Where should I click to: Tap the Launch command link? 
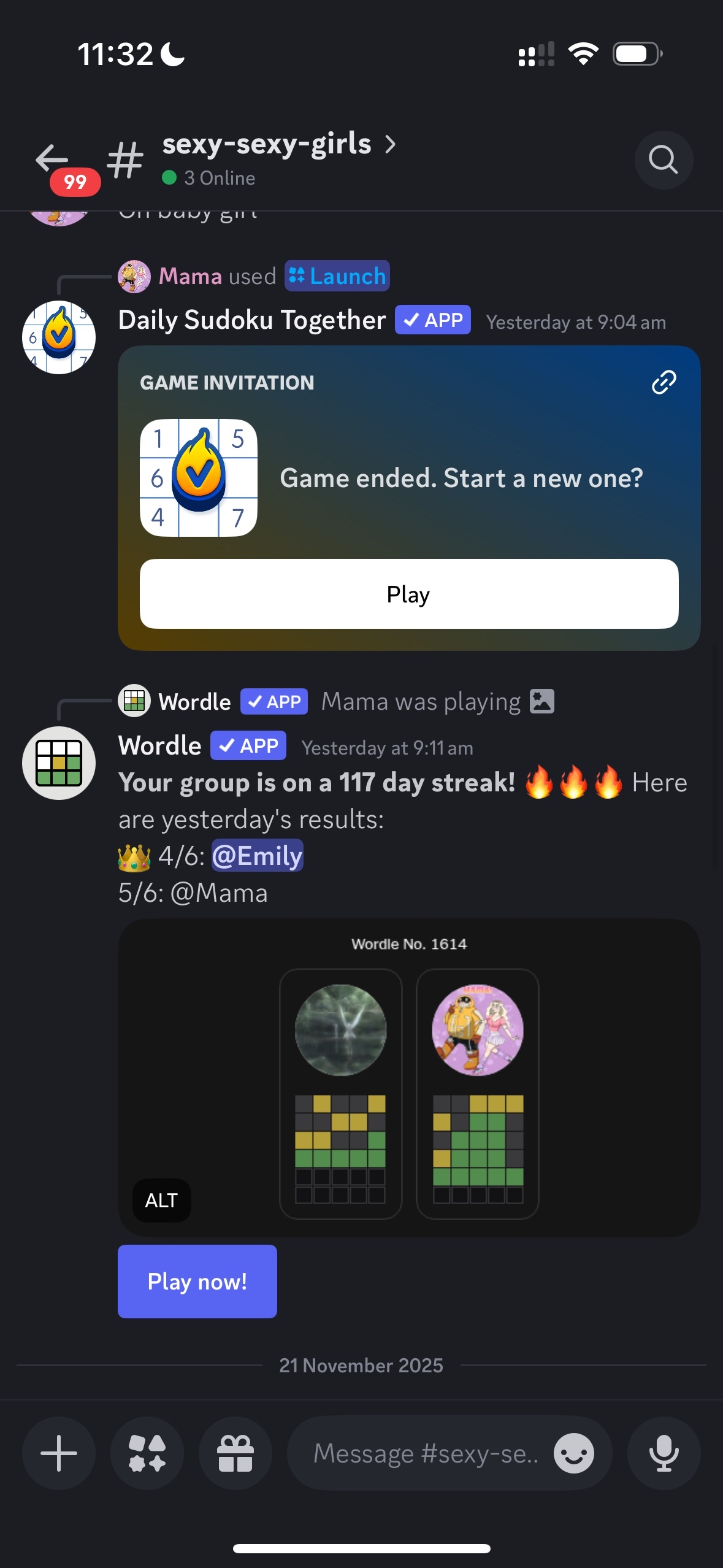pos(337,276)
